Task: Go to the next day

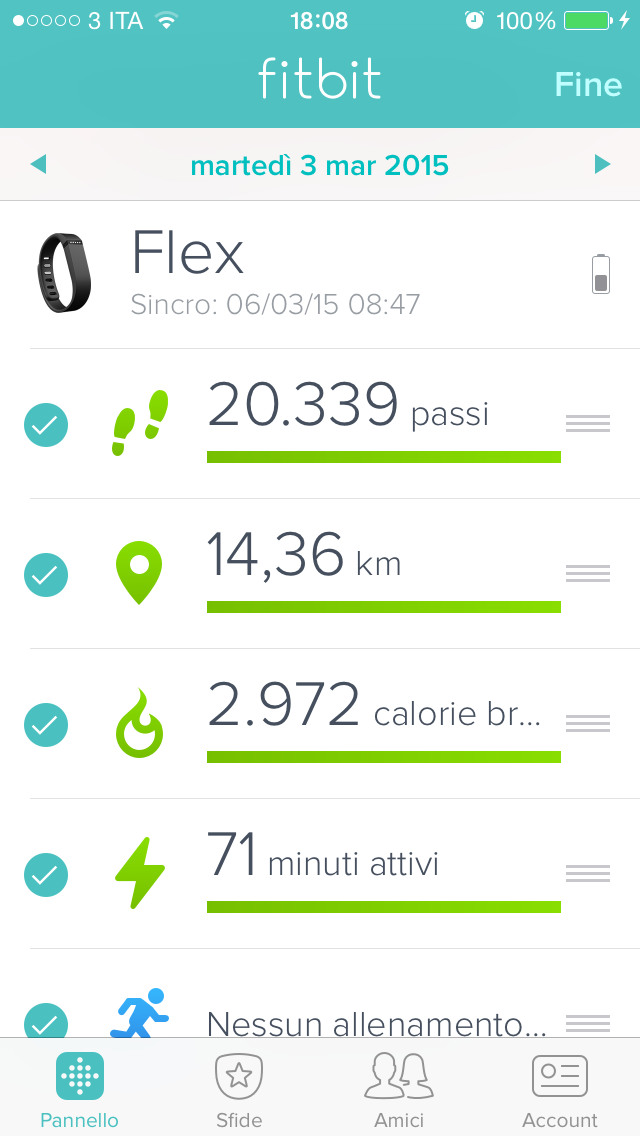Action: click(x=602, y=164)
